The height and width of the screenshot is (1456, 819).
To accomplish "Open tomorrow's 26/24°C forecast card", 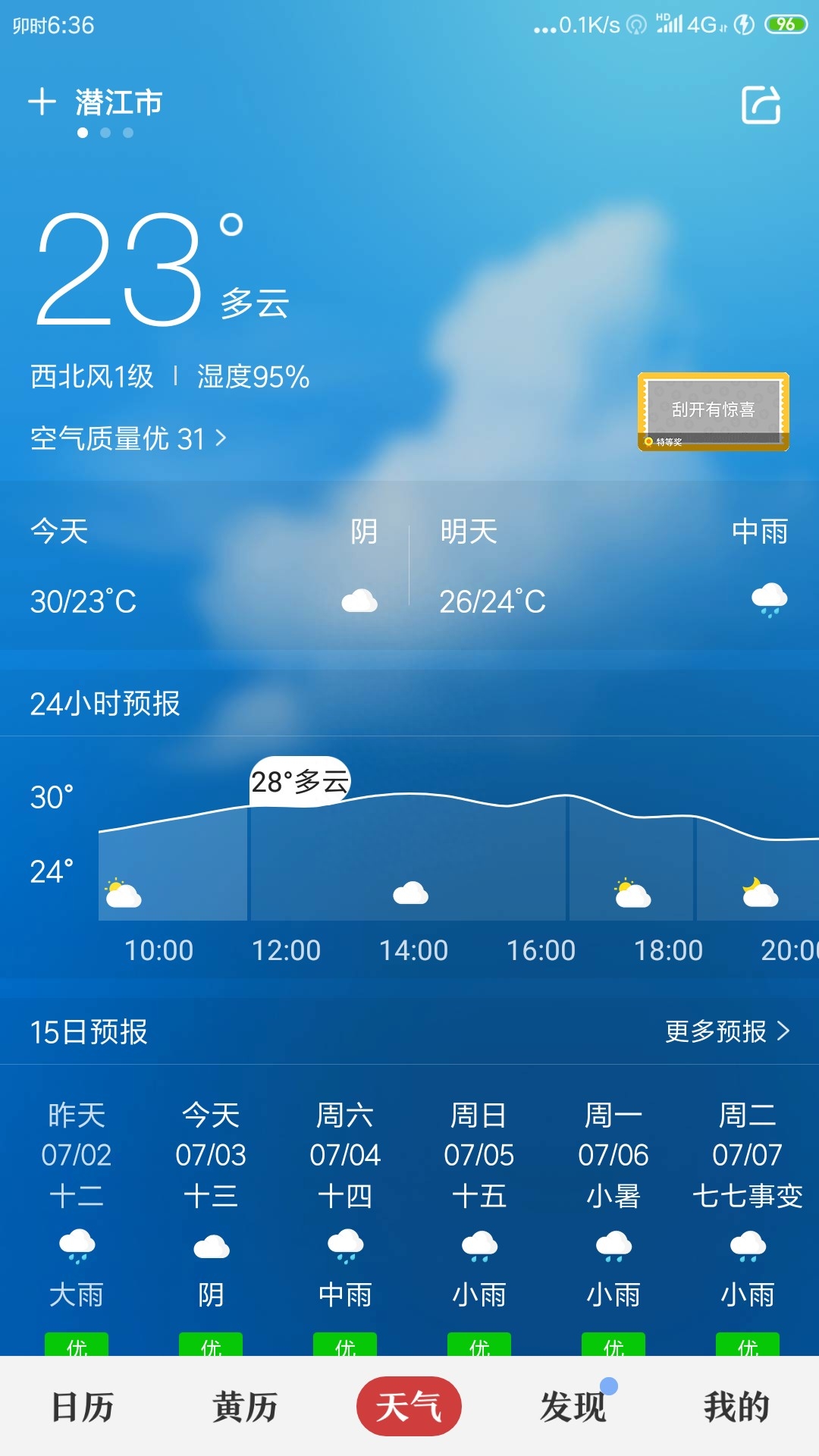I will click(x=607, y=569).
